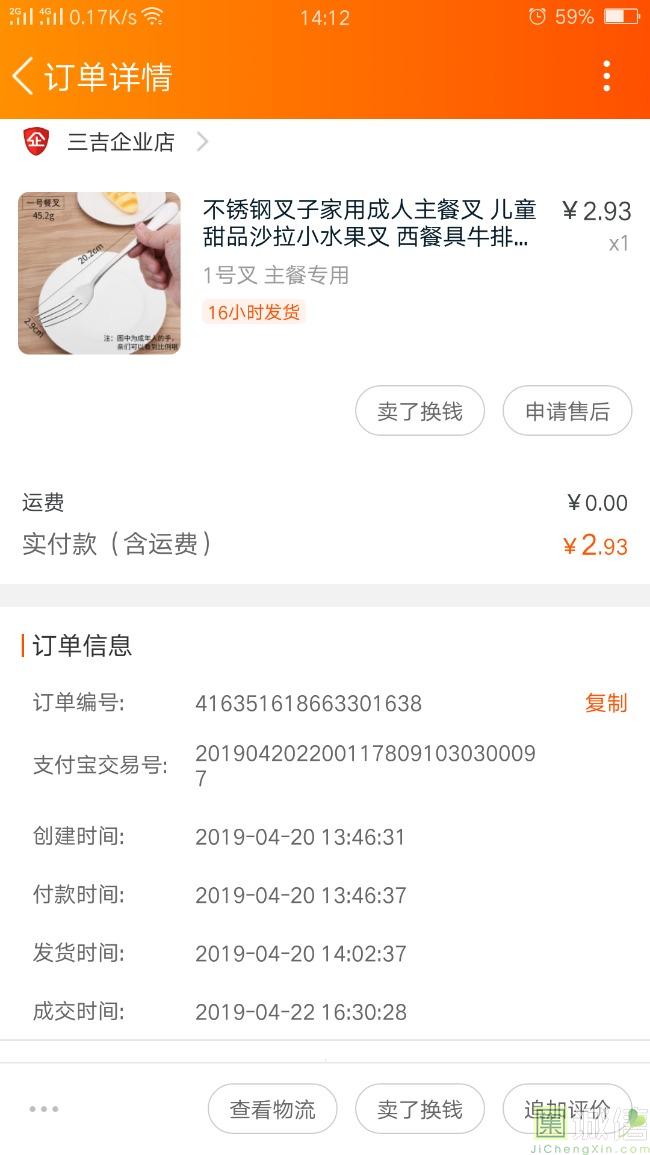Add a follow-up review via 追加评价

coord(566,1109)
